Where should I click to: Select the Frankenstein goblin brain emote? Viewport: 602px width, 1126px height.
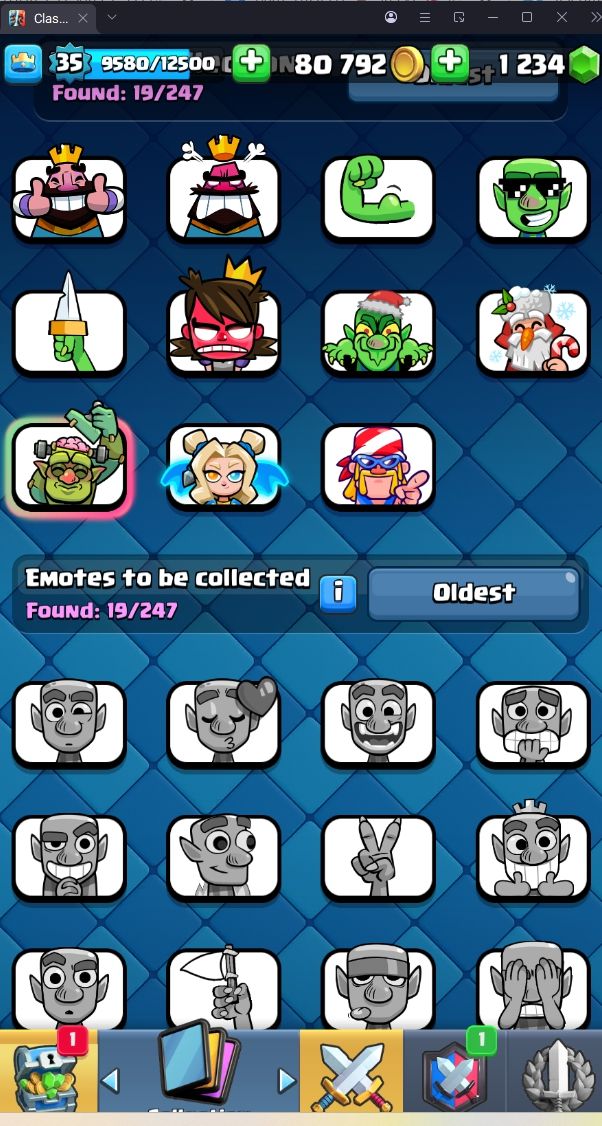click(x=69, y=465)
